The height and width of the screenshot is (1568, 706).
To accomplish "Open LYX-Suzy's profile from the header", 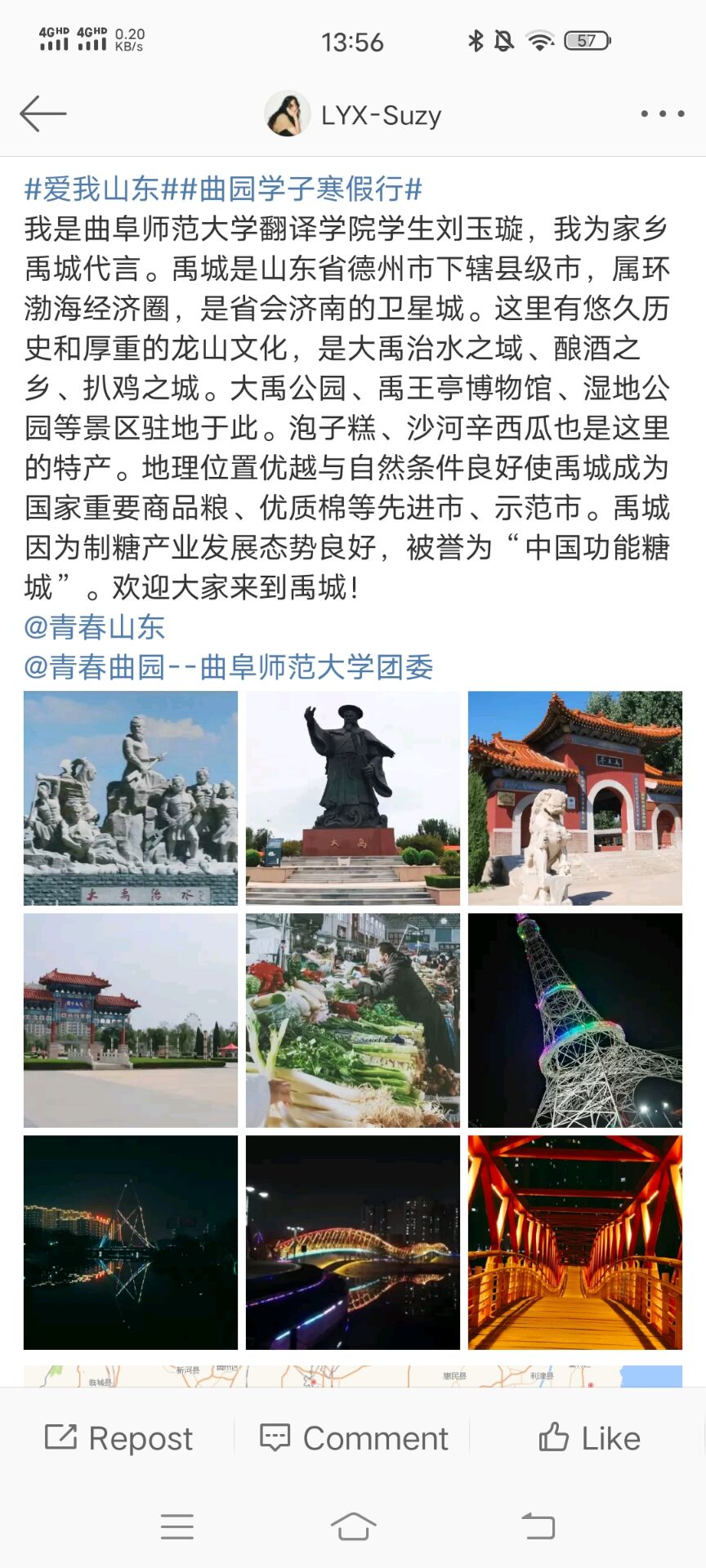I will (x=354, y=114).
